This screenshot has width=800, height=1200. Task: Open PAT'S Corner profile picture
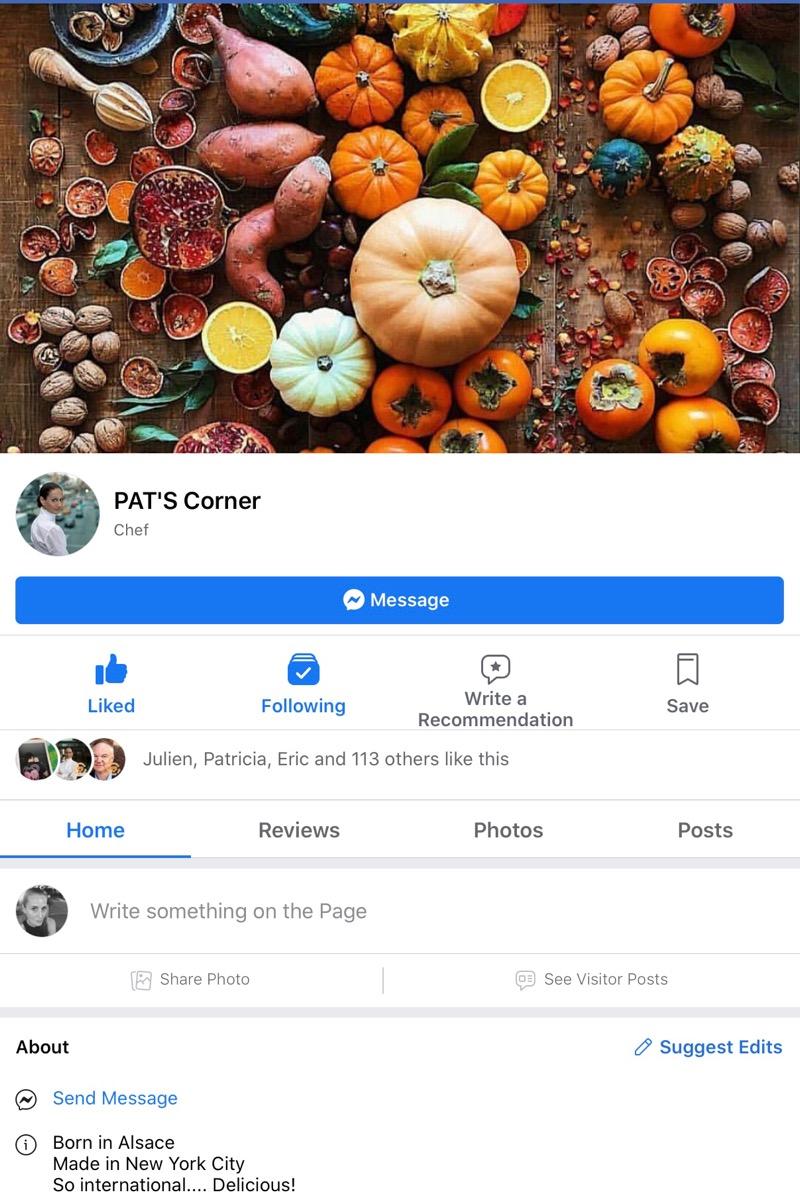point(58,515)
